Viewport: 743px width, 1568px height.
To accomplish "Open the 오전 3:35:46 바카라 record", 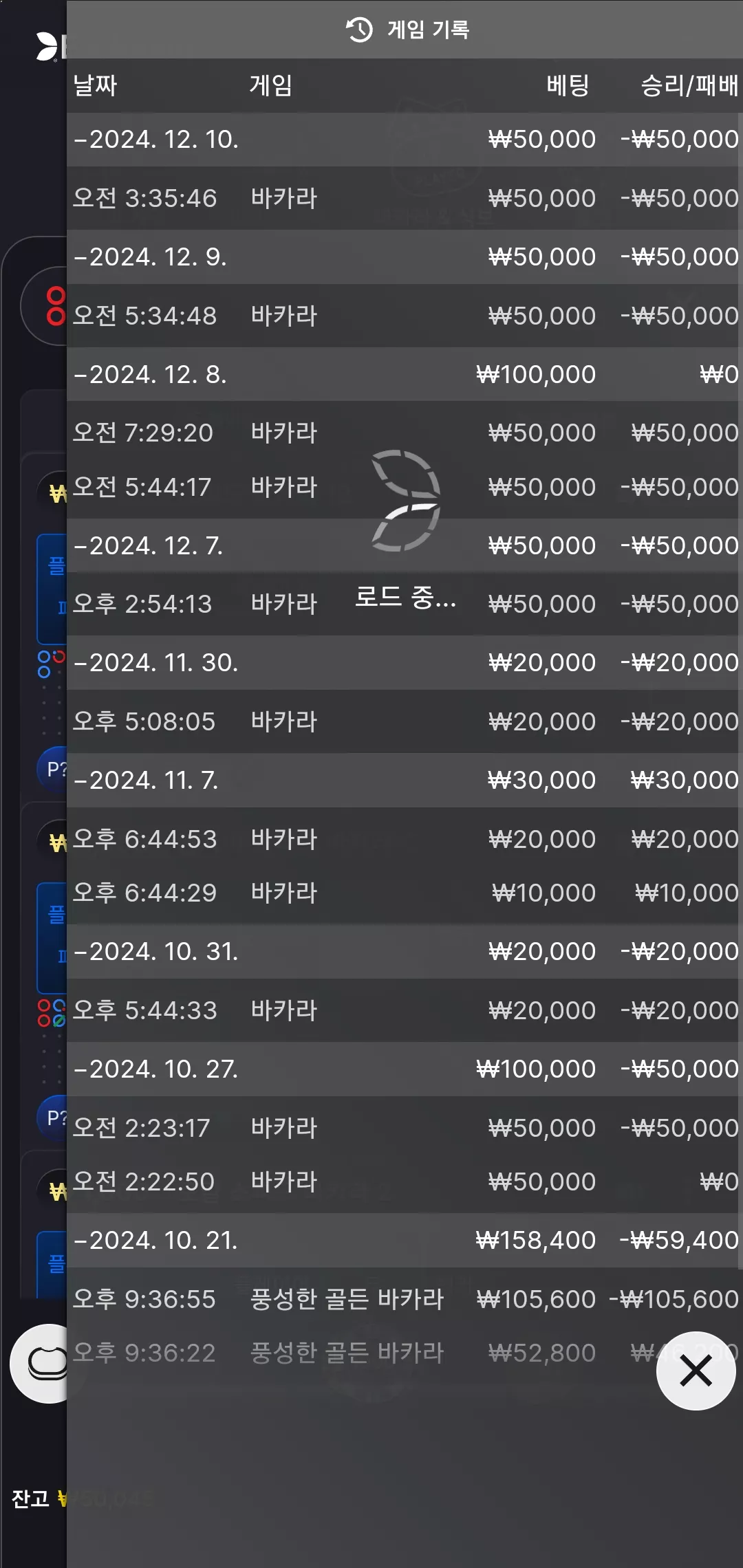I will [x=405, y=198].
